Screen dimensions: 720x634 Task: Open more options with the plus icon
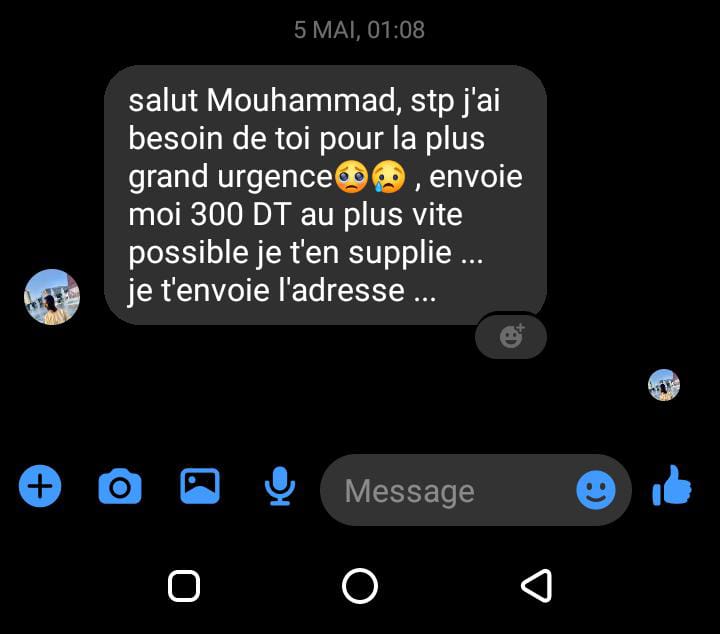(x=41, y=488)
